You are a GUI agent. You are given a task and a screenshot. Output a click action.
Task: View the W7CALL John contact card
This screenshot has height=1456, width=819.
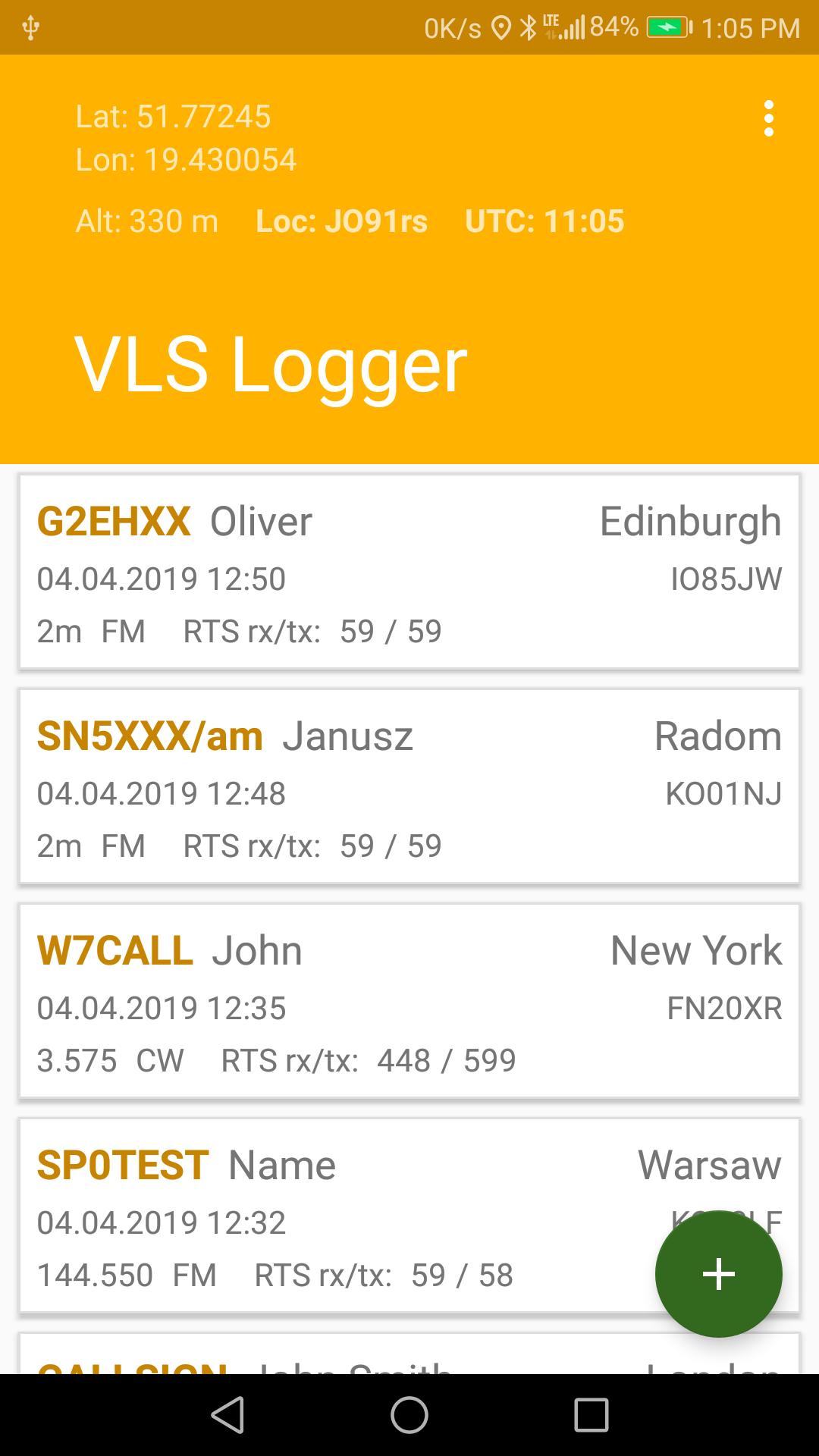tap(409, 1001)
